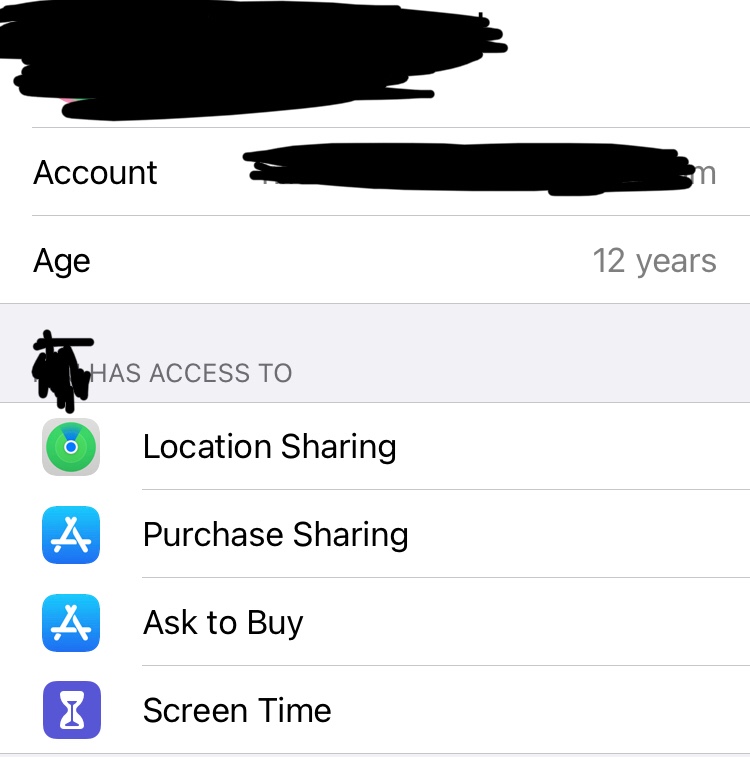Tap the white 'A' App Store glyph near Ask to Buy
The width and height of the screenshot is (750, 757).
[x=70, y=623]
